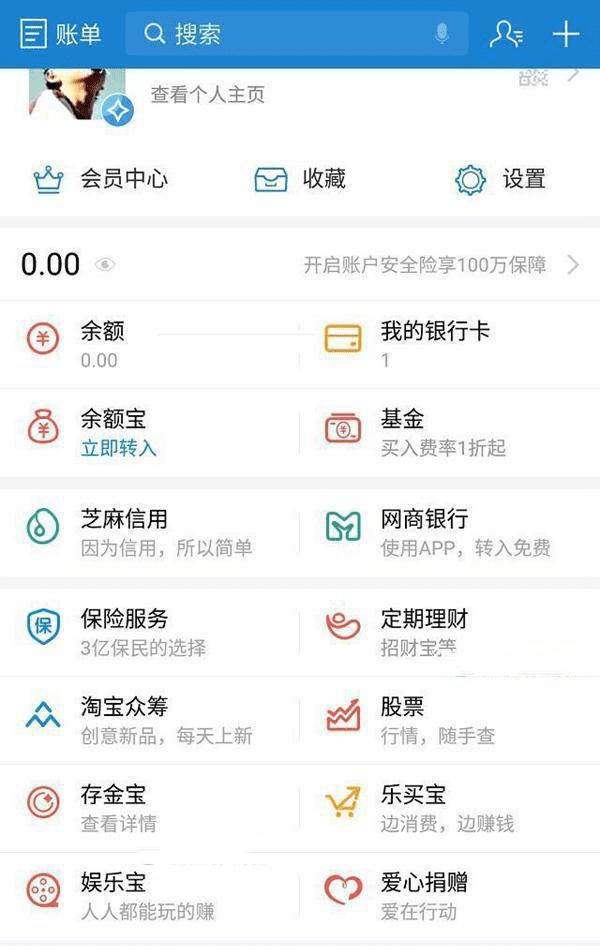The width and height of the screenshot is (600, 946).
Task: Open the plus add menu
Action: [566, 34]
